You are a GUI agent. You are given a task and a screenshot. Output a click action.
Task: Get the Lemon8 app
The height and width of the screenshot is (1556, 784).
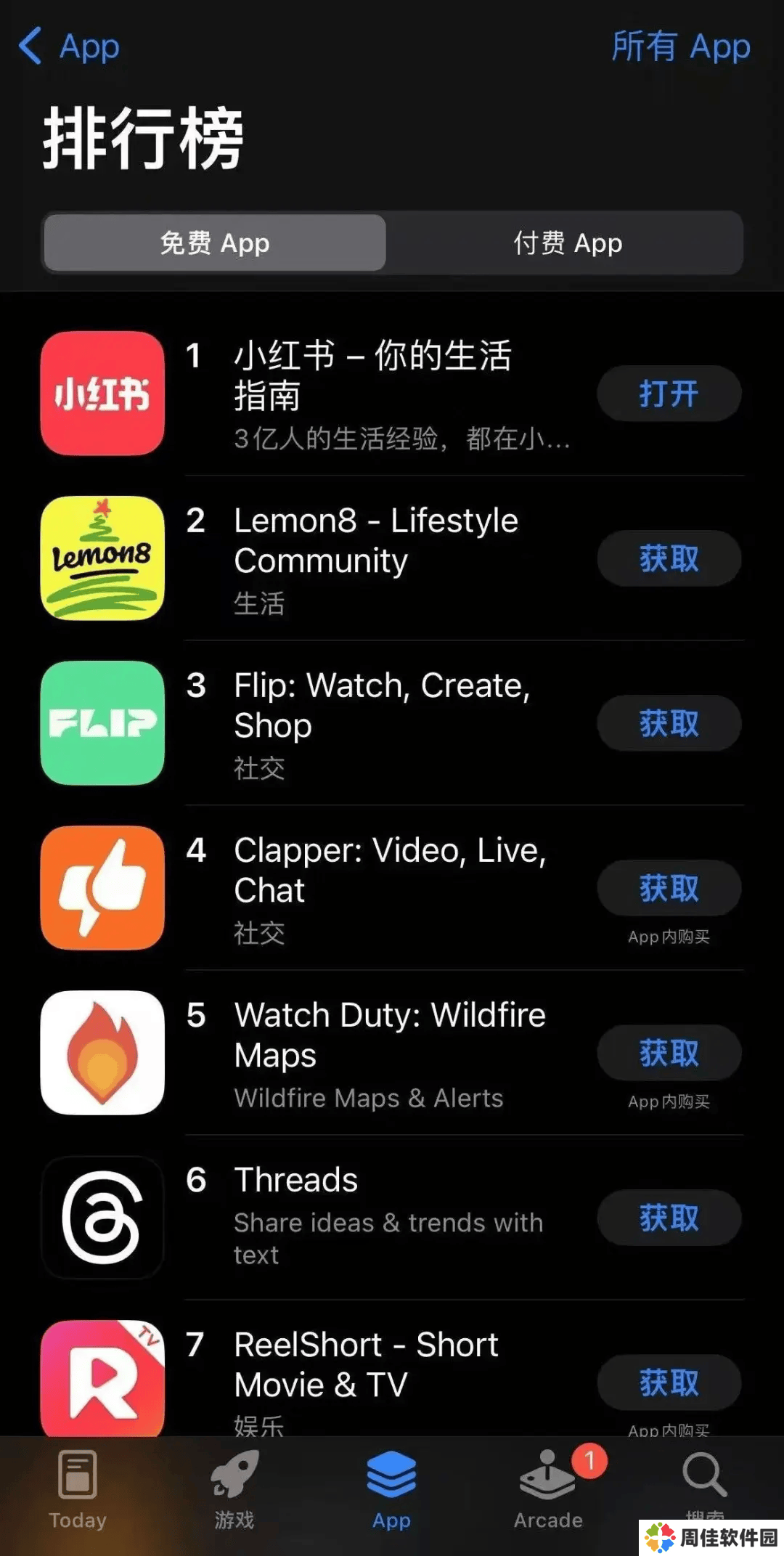669,558
